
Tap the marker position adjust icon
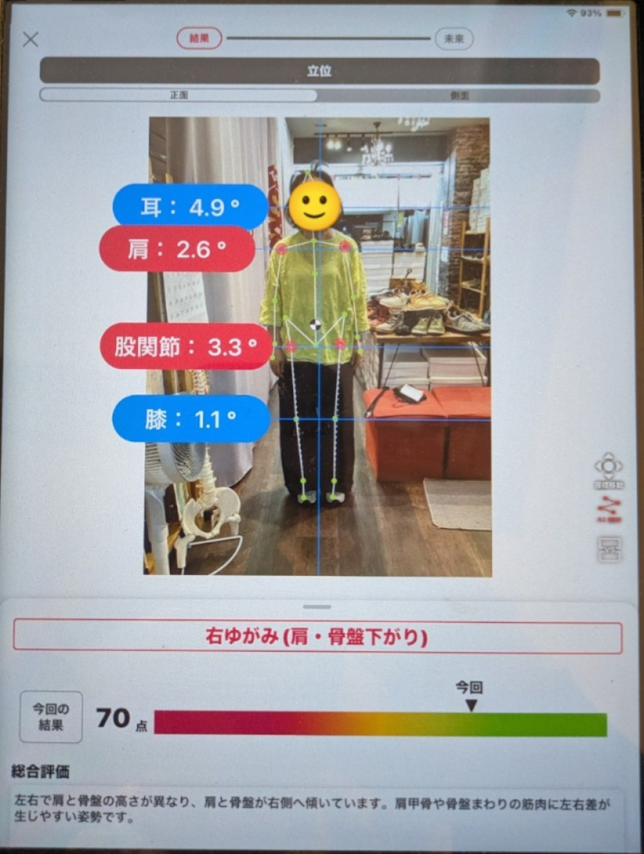click(x=608, y=468)
